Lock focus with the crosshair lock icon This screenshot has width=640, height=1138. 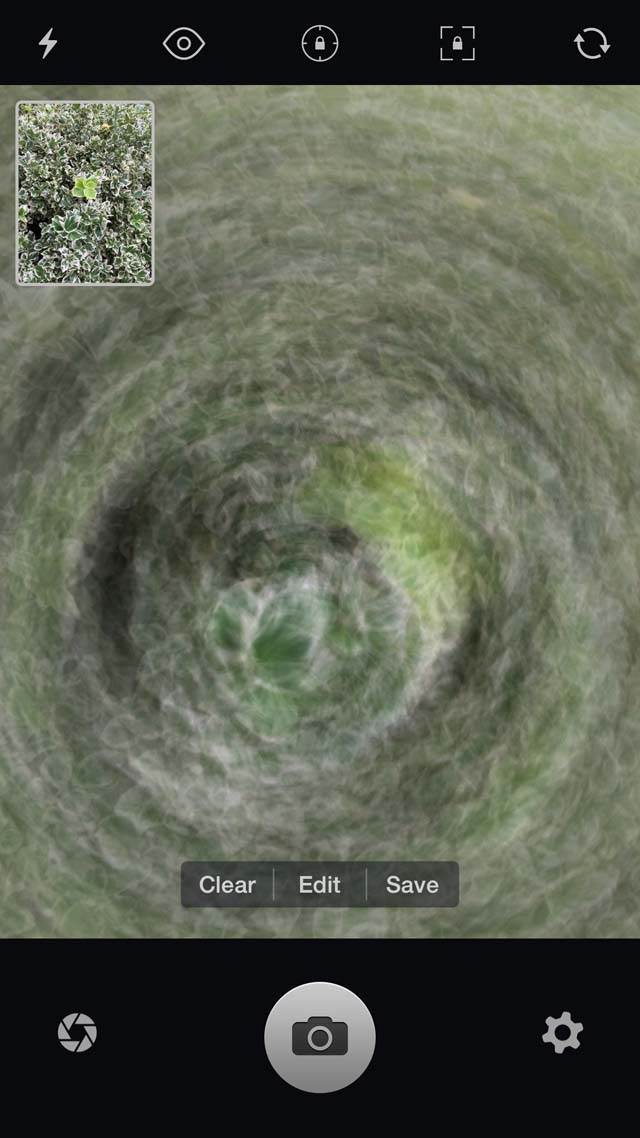click(x=320, y=44)
